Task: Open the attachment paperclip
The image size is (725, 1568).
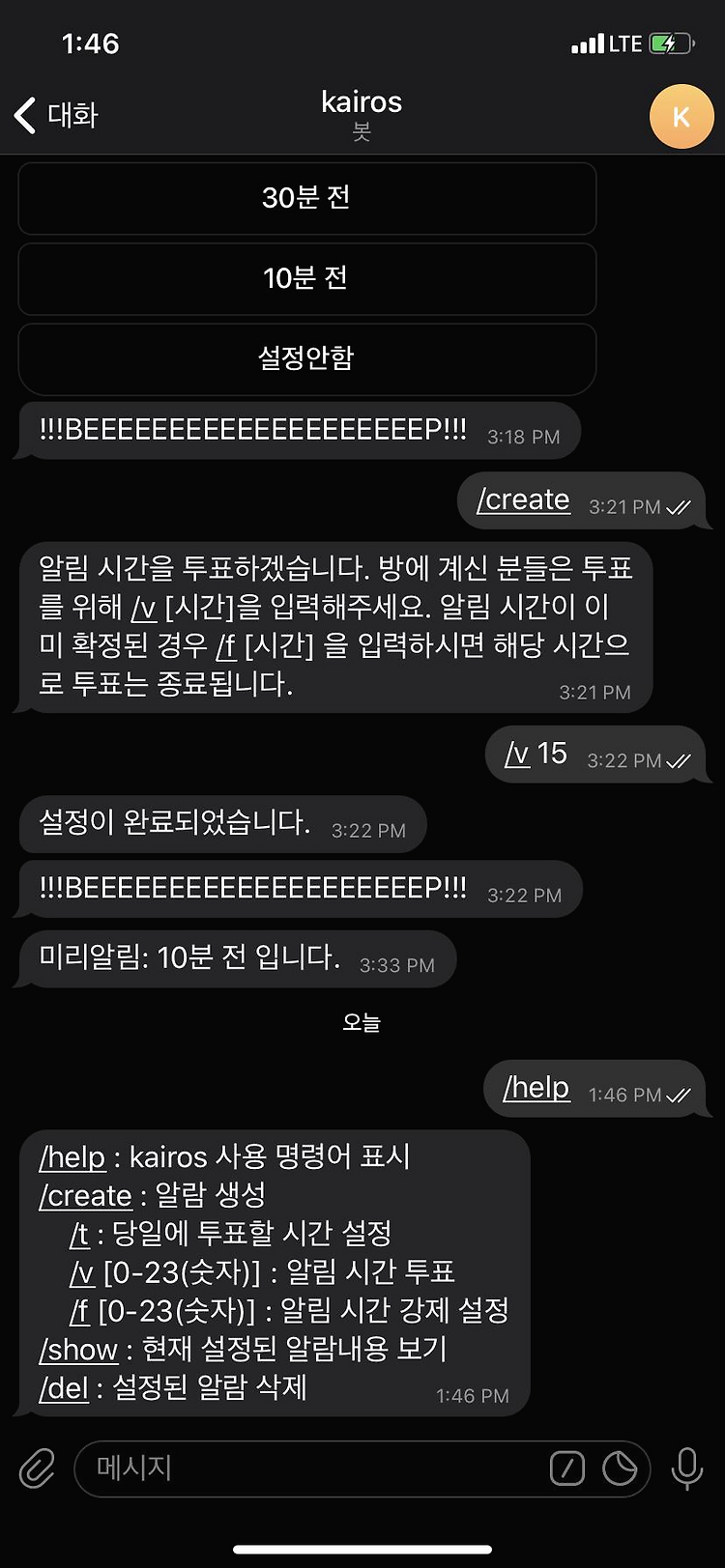Action: click(x=37, y=1469)
